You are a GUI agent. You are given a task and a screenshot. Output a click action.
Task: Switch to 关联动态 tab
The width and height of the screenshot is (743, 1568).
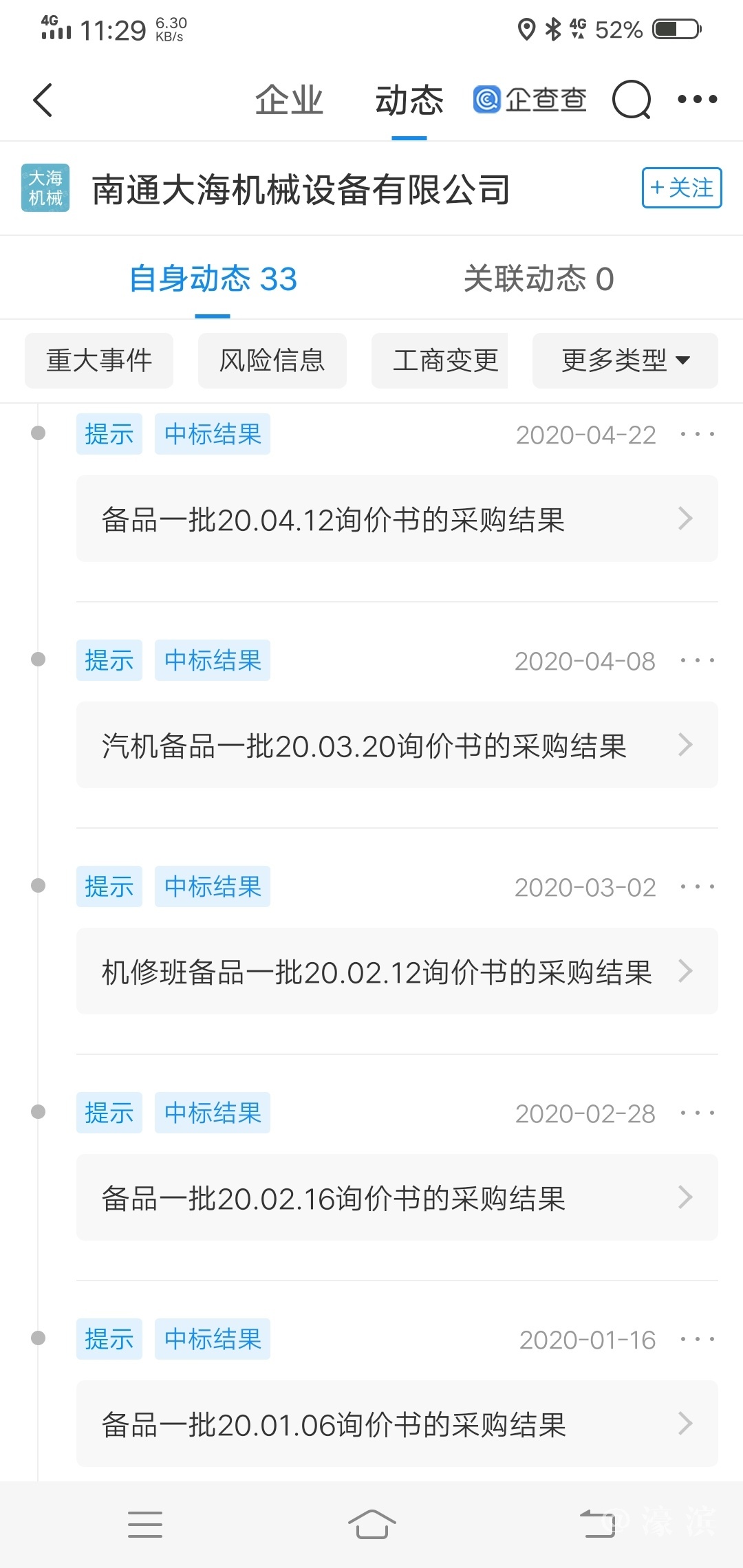tap(538, 279)
